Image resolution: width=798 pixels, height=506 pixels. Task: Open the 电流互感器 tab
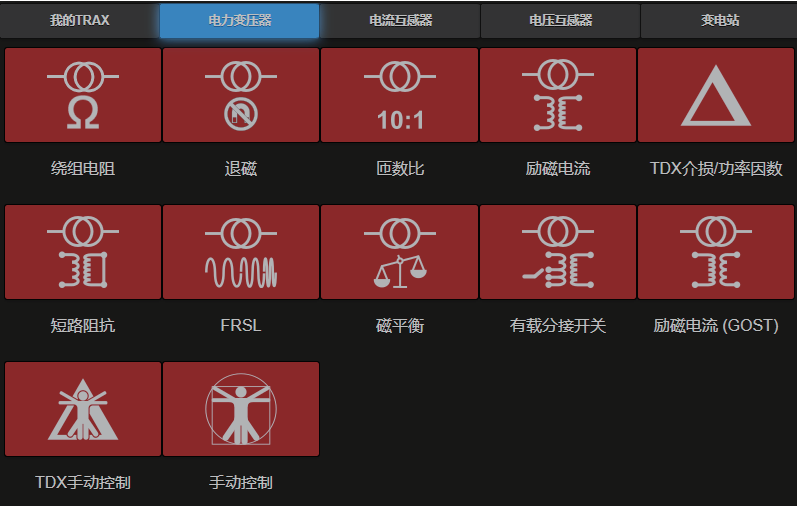point(400,20)
